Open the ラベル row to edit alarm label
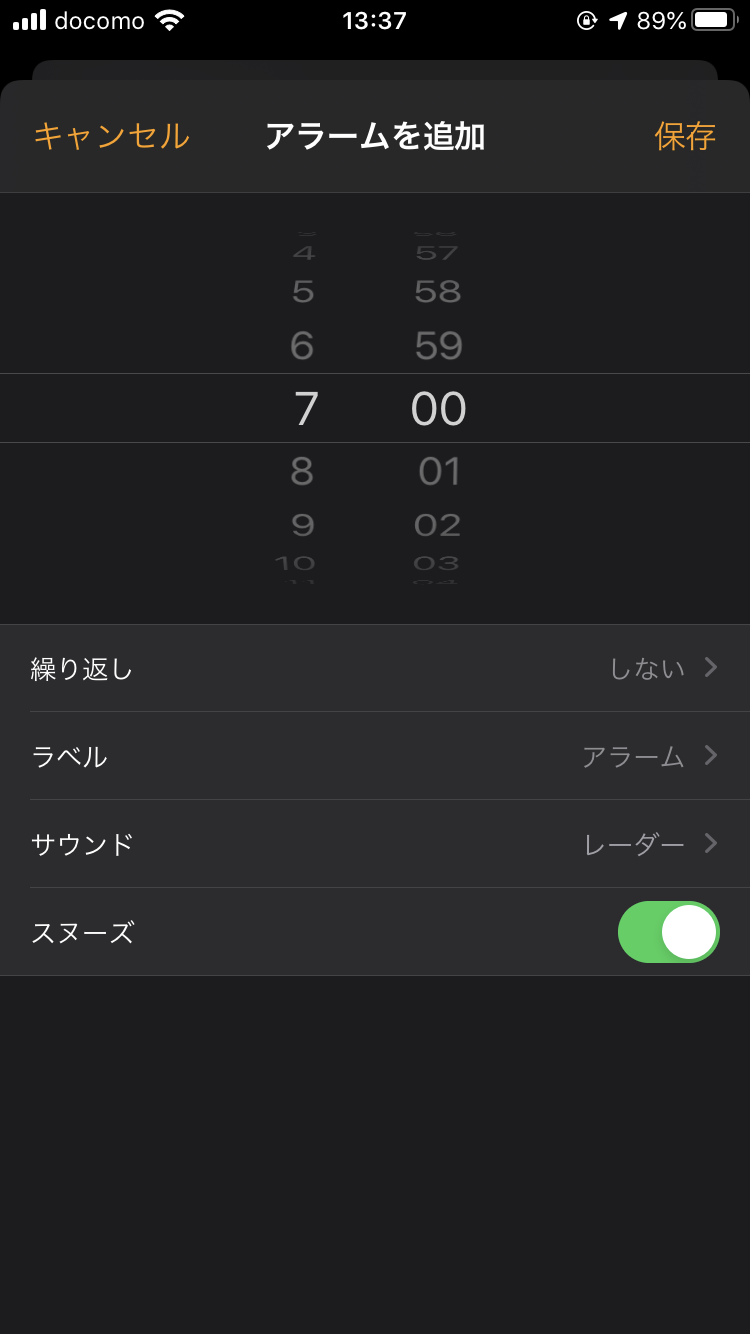 point(375,756)
